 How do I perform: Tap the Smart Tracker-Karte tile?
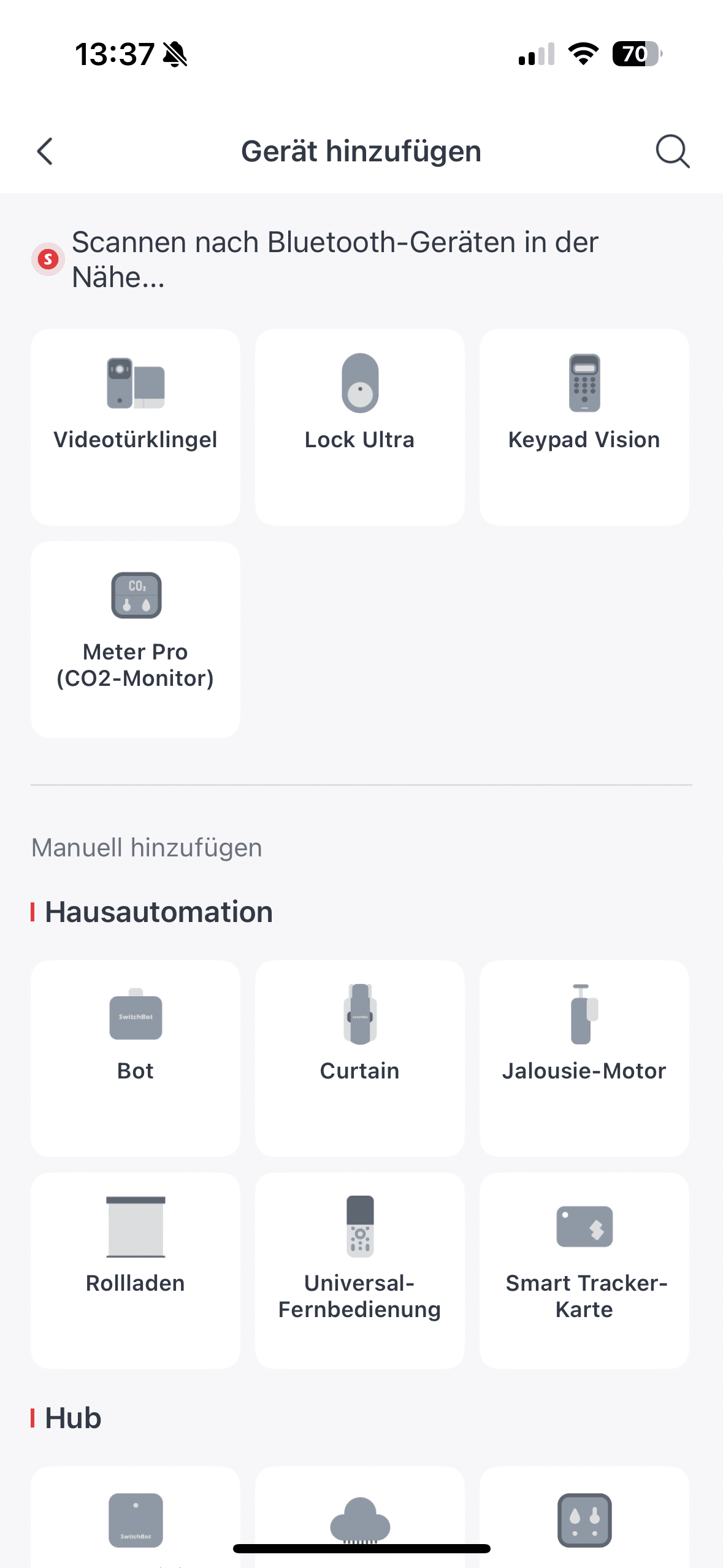(x=584, y=1270)
